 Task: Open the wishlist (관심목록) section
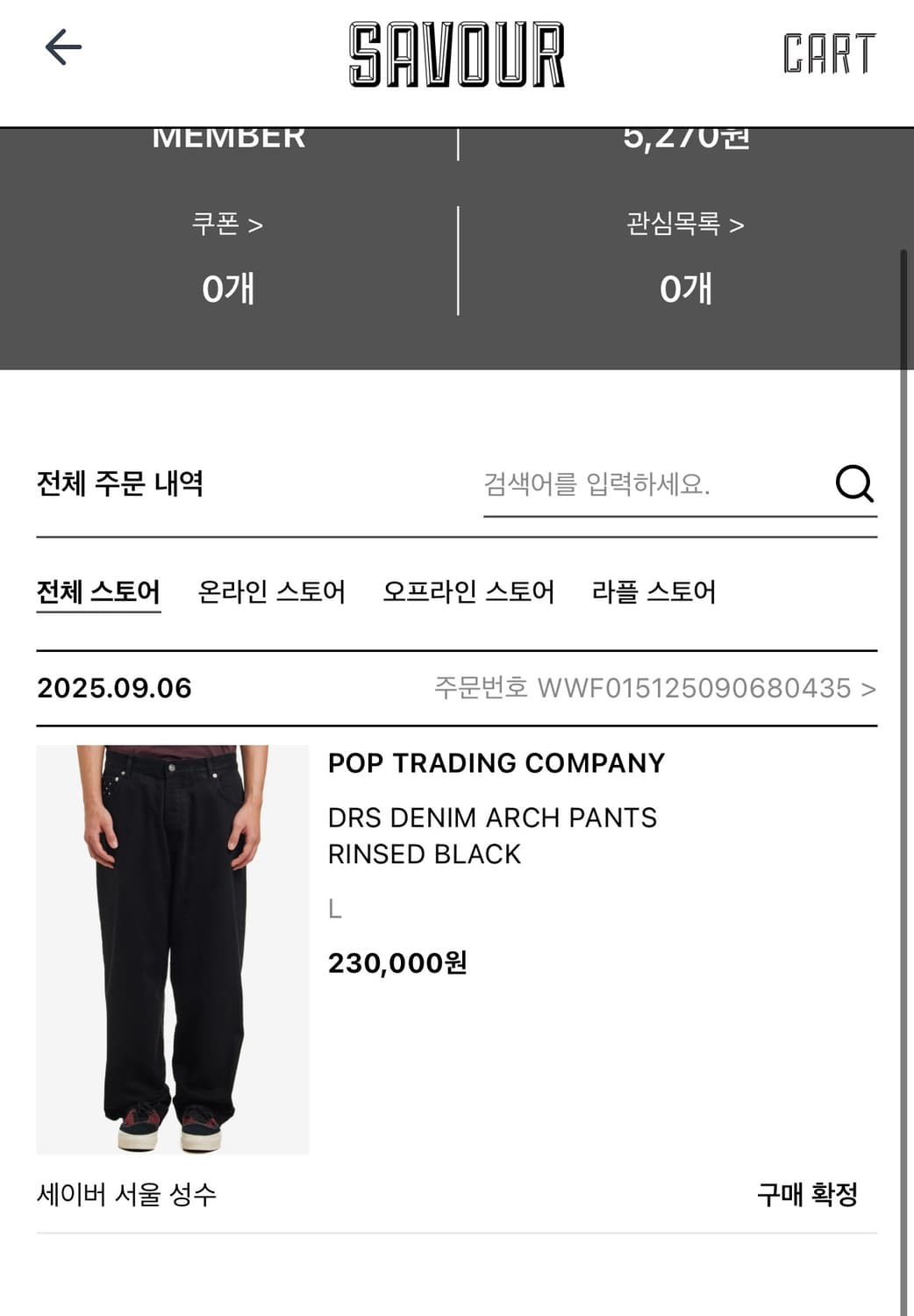click(683, 224)
